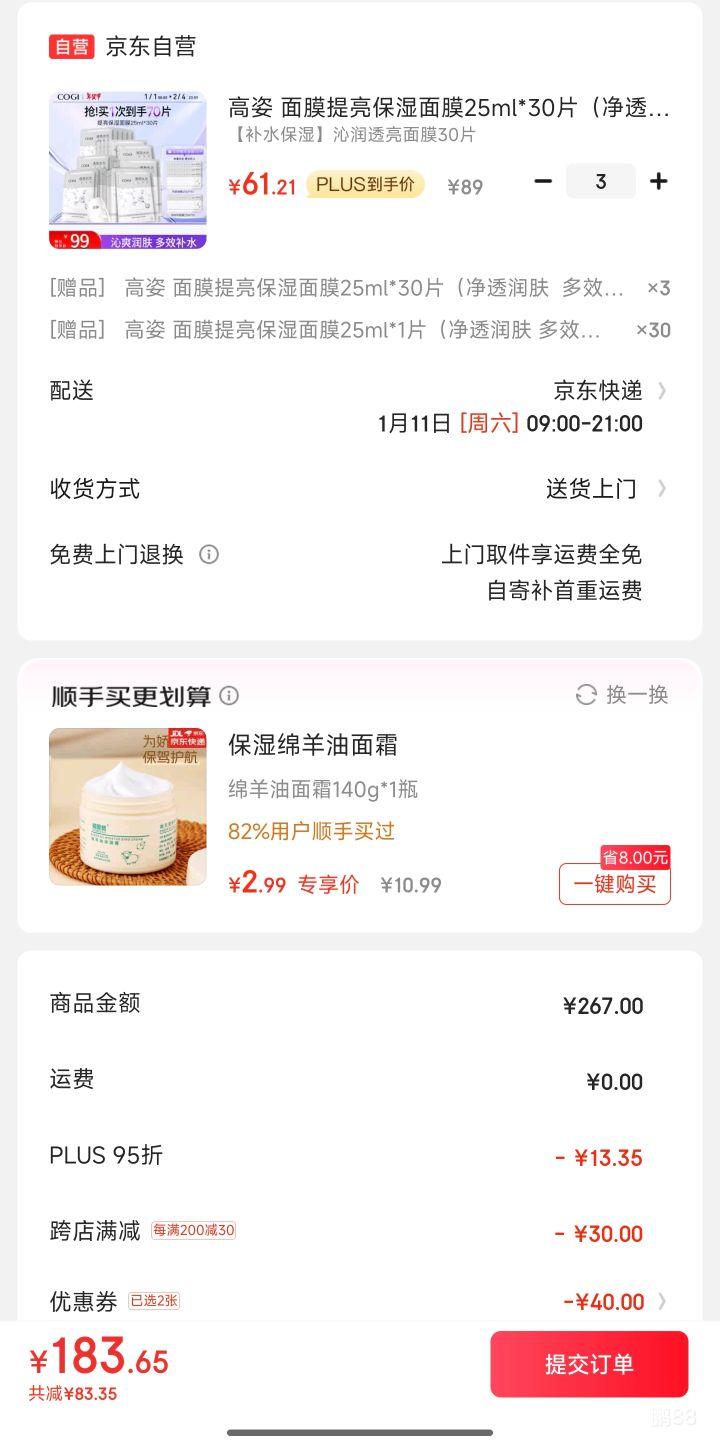720x1447 pixels.
Task: Click the quantity field showing 3
Action: [x=600, y=182]
